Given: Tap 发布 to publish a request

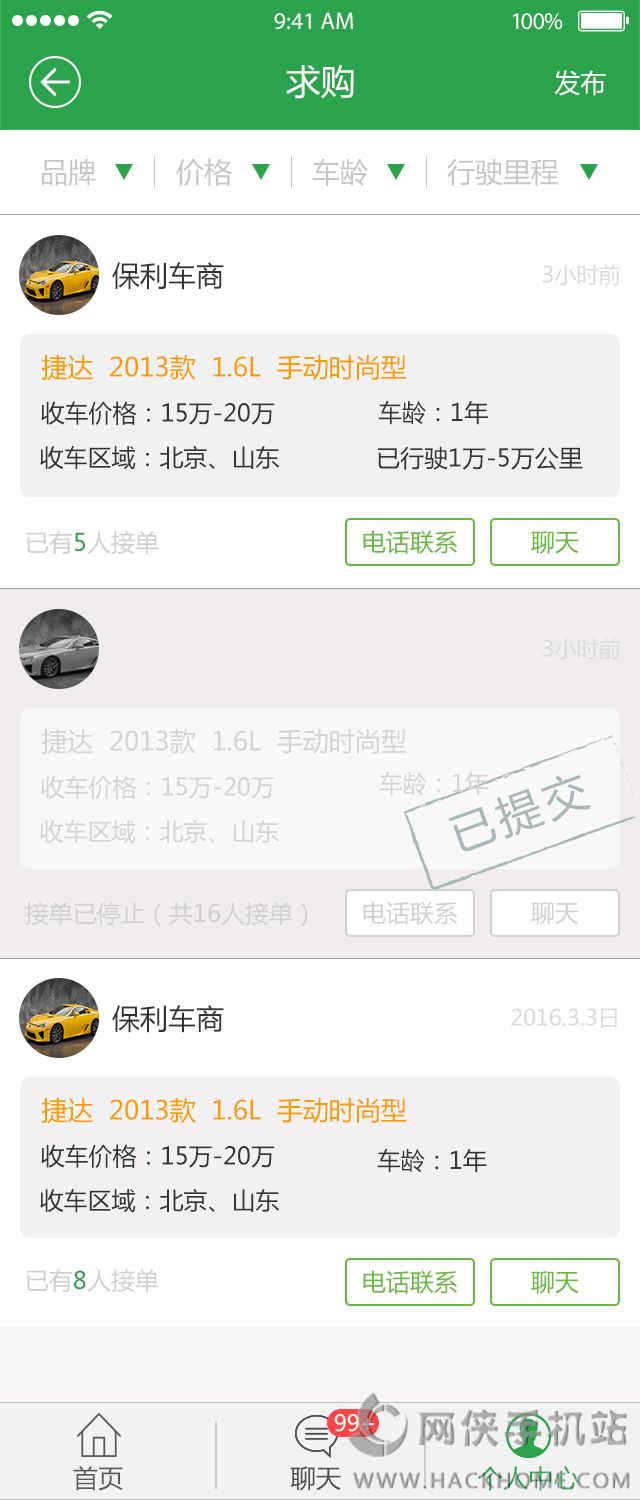Looking at the screenshot, I should click(580, 83).
